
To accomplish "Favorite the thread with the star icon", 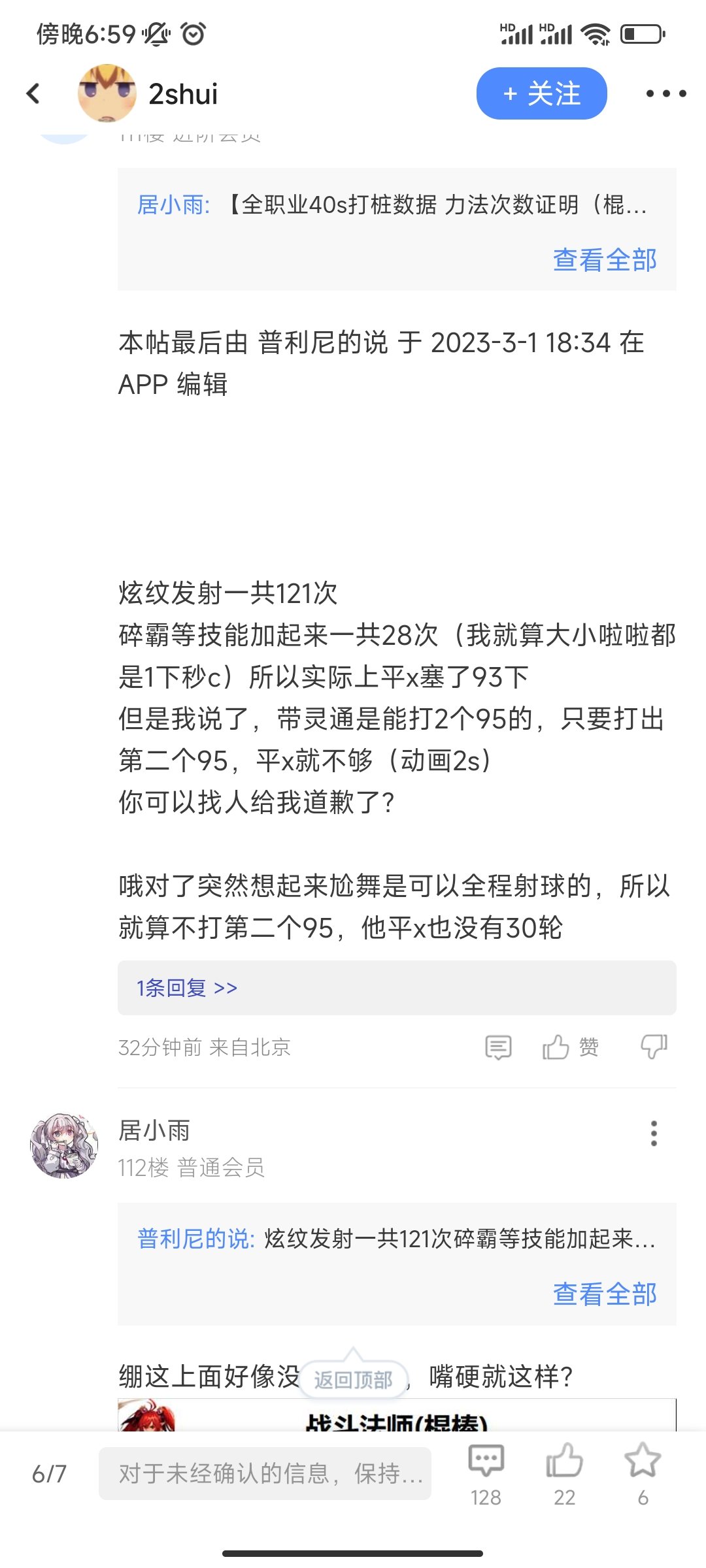I will [643, 1475].
